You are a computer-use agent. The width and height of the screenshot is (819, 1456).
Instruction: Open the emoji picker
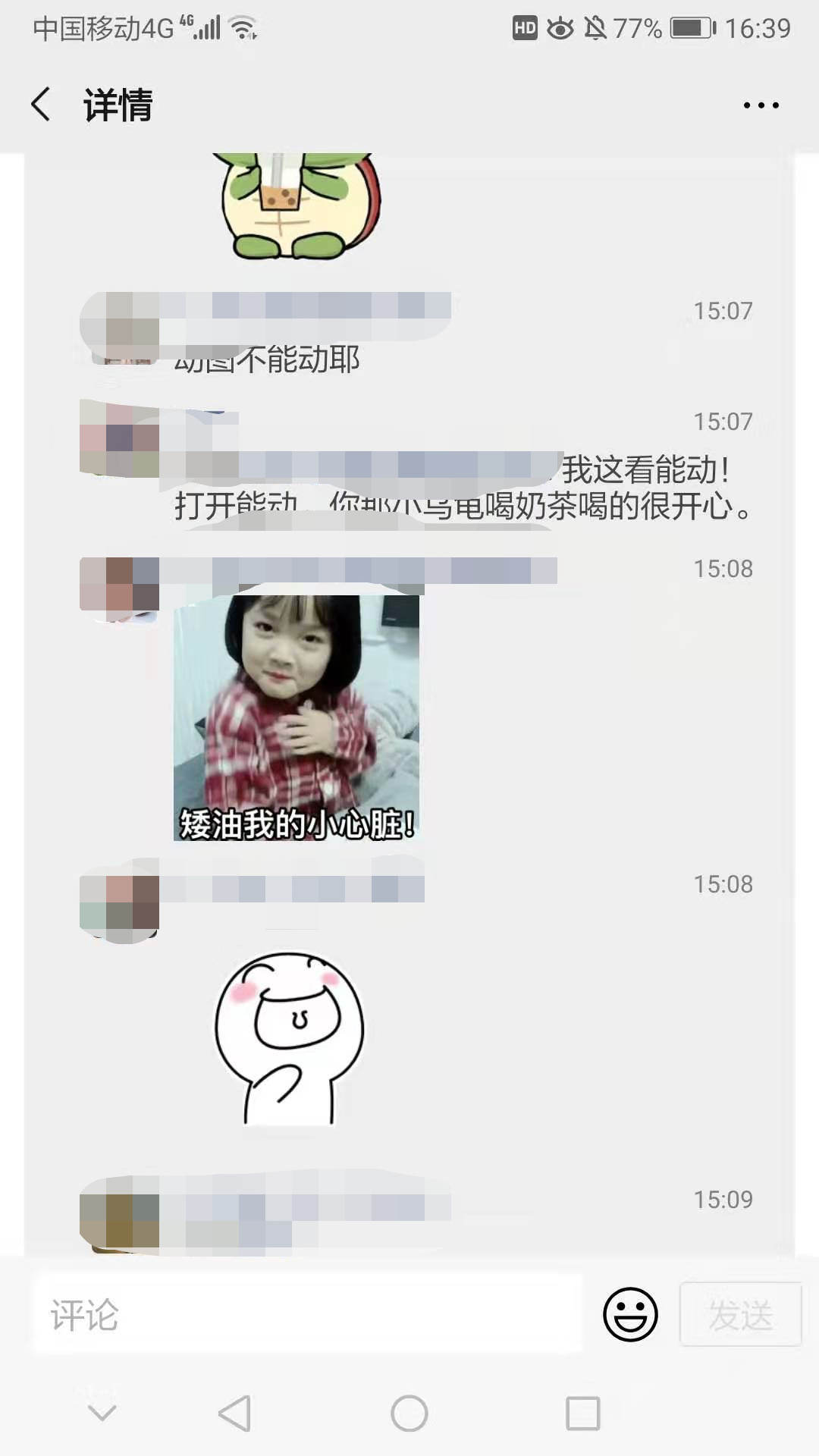[630, 1314]
